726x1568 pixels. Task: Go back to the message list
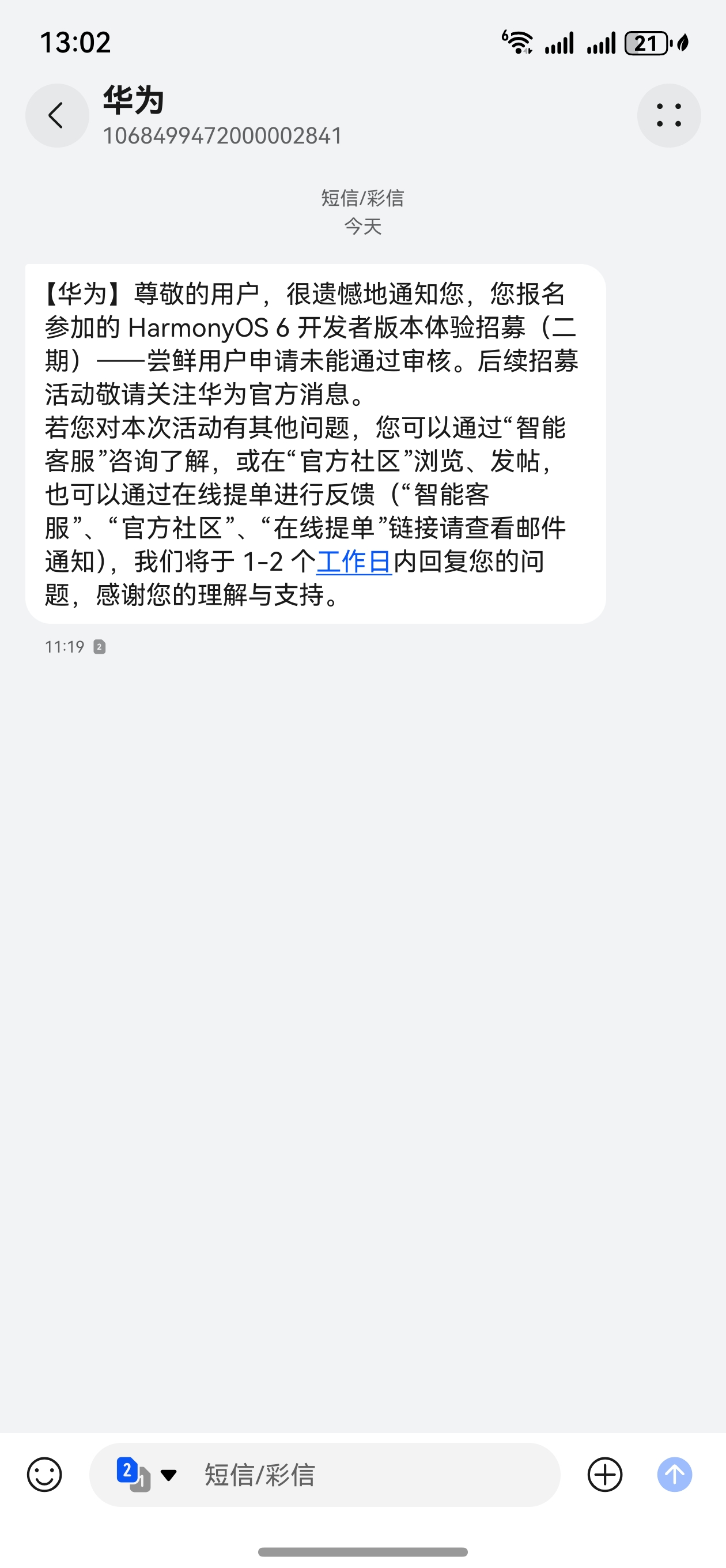[x=56, y=116]
